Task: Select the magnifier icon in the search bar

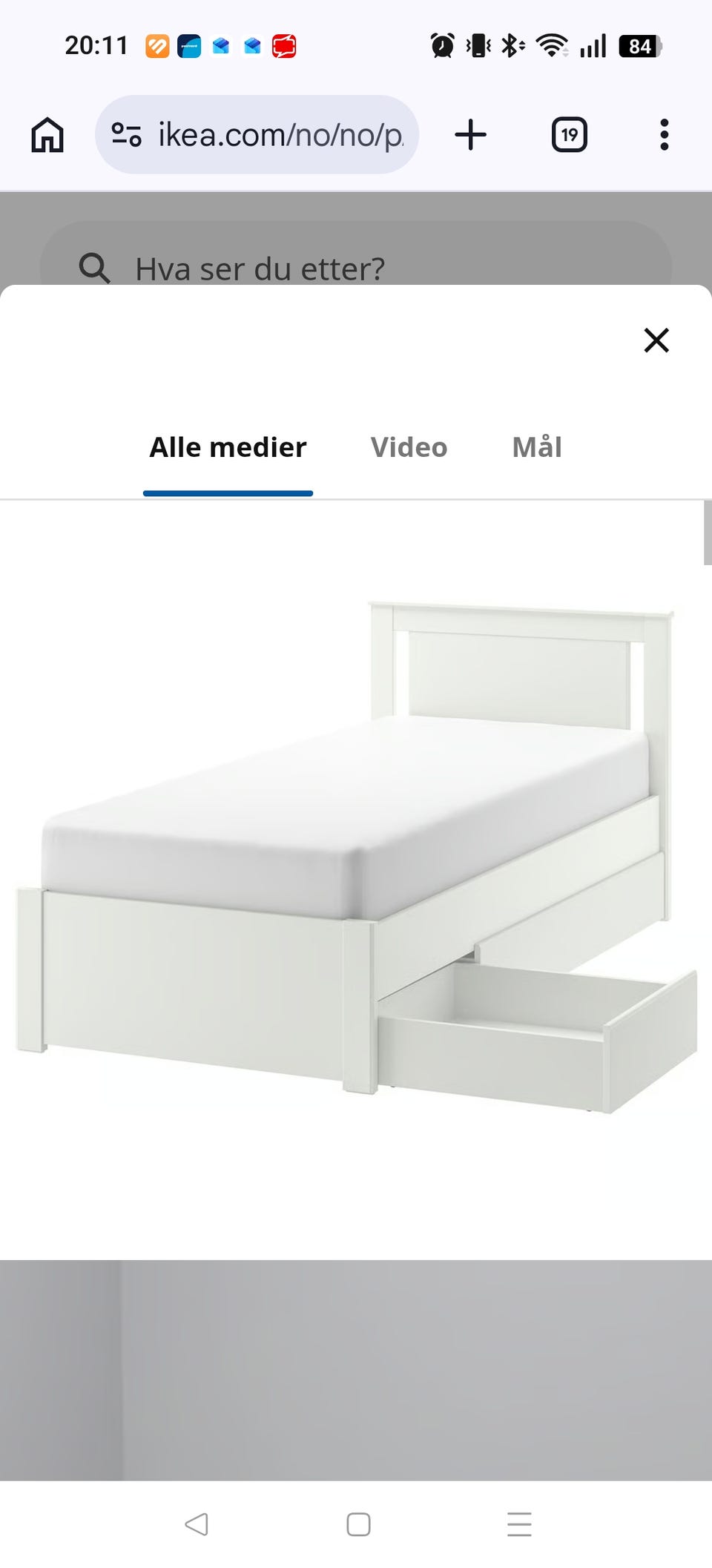Action: (96, 268)
